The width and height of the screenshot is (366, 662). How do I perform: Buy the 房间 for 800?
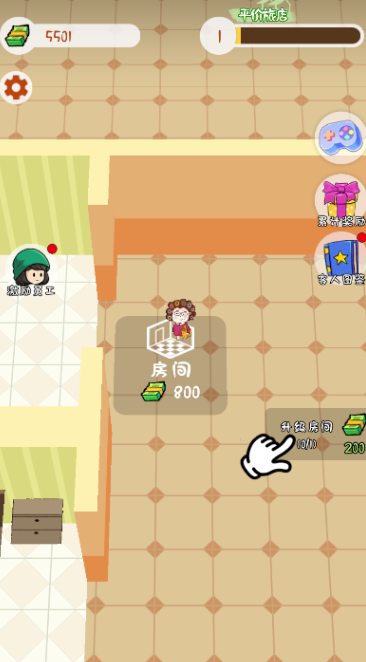point(171,365)
